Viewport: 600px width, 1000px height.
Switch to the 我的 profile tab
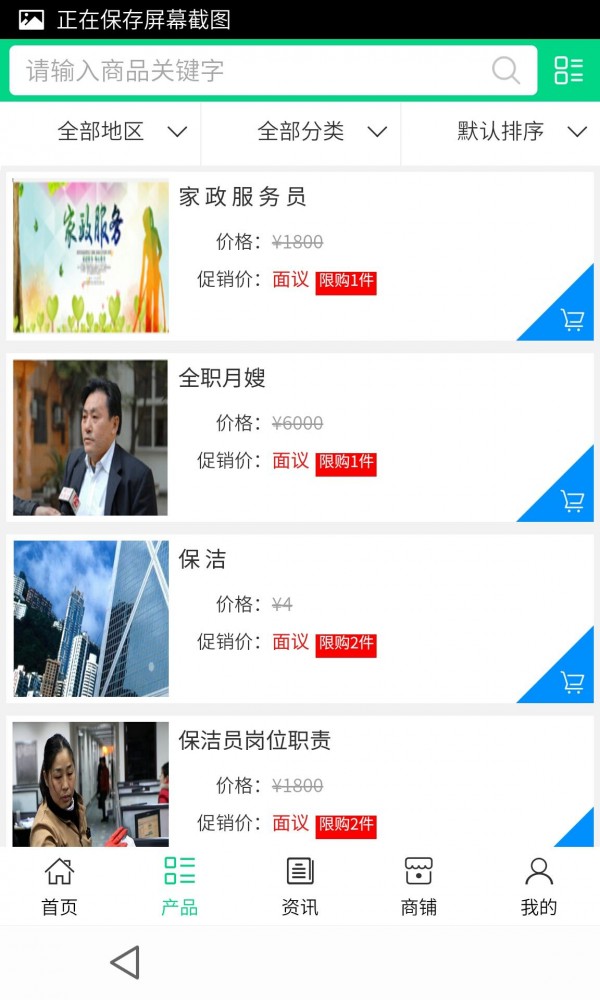[539, 885]
